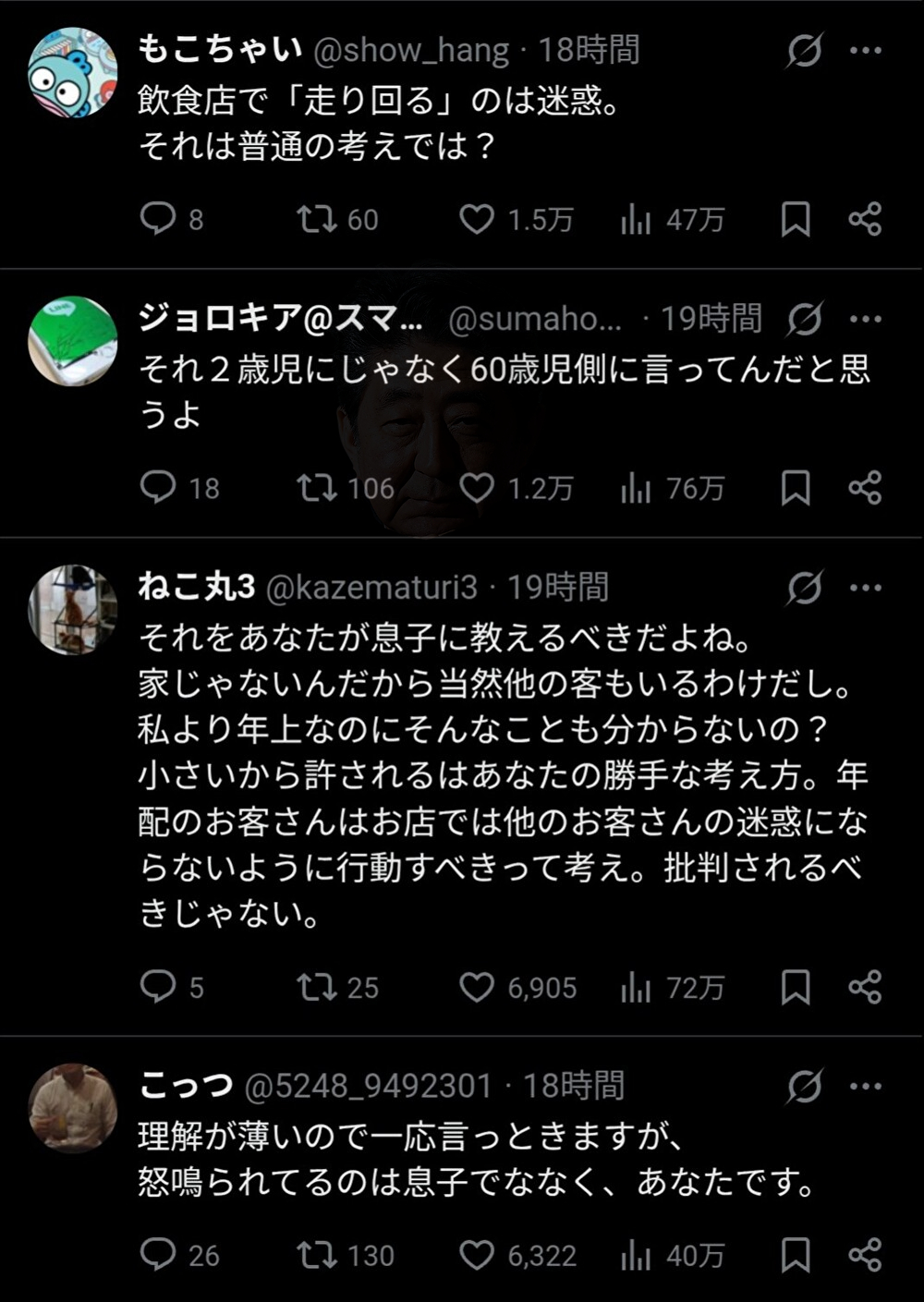The width and height of the screenshot is (924, 1302).
Task: Like こっつ's reply
Action: click(x=477, y=1255)
